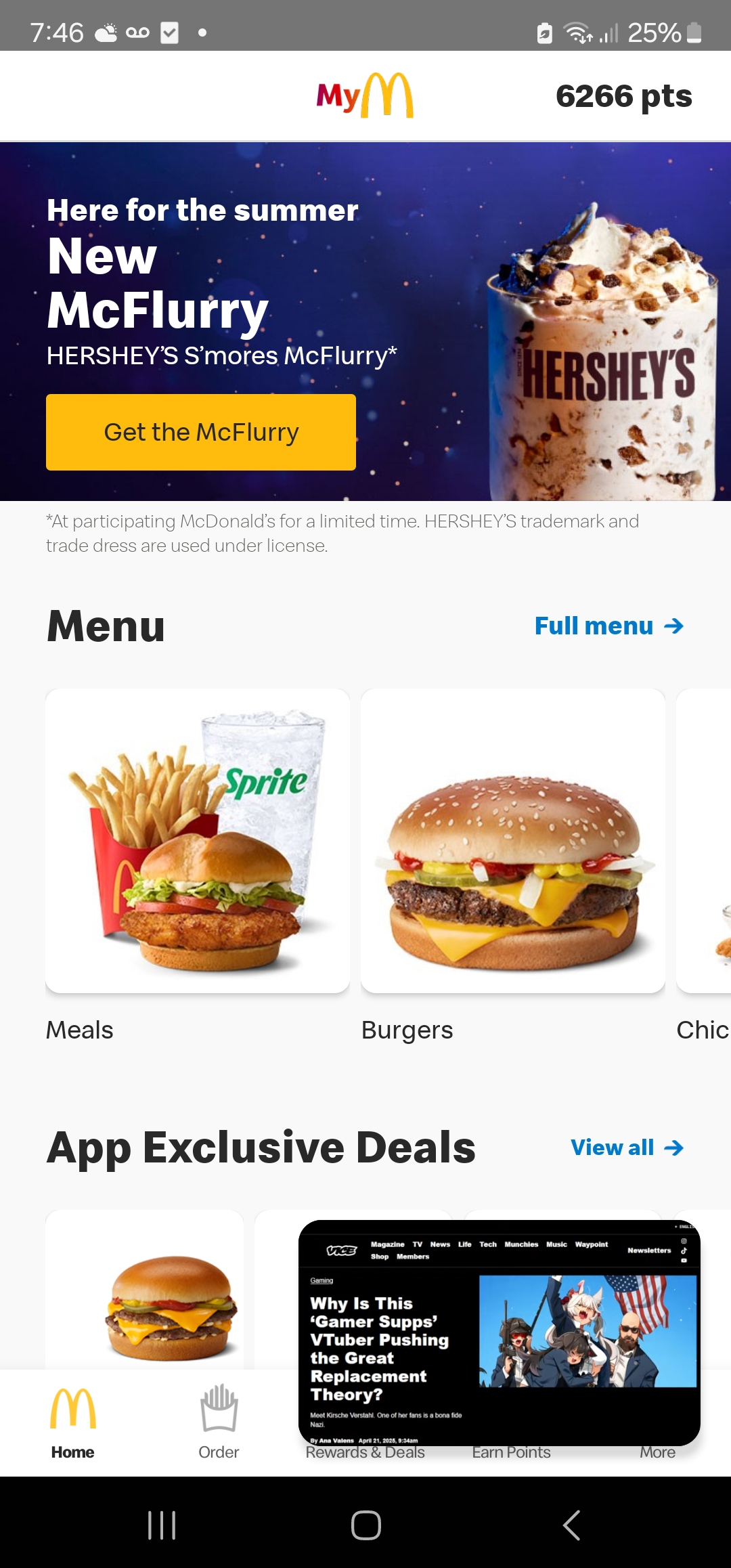This screenshot has width=731, height=1568.
Task: Open the cheeseburger deal card
Action: click(x=144, y=1290)
